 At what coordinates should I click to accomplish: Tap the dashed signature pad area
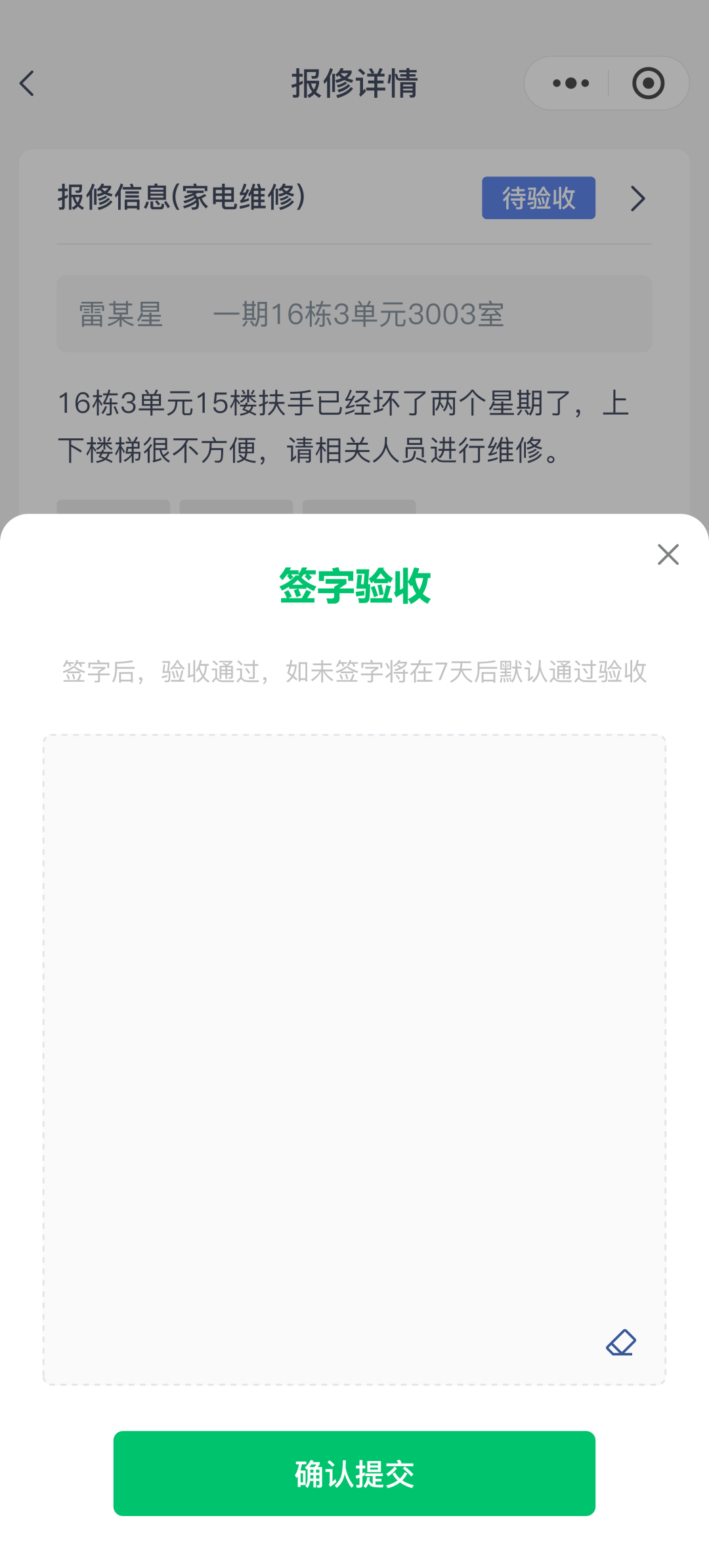tap(354, 1050)
